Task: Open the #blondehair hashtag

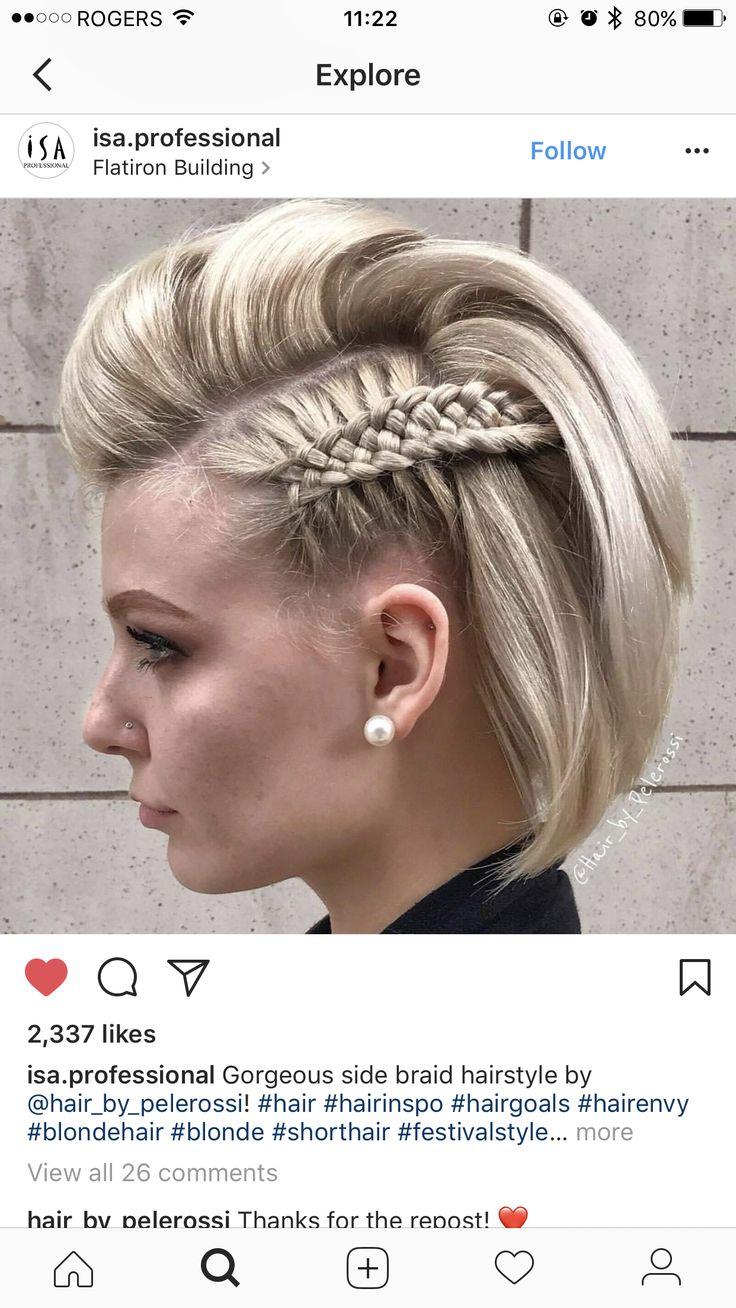Action: tap(95, 1132)
